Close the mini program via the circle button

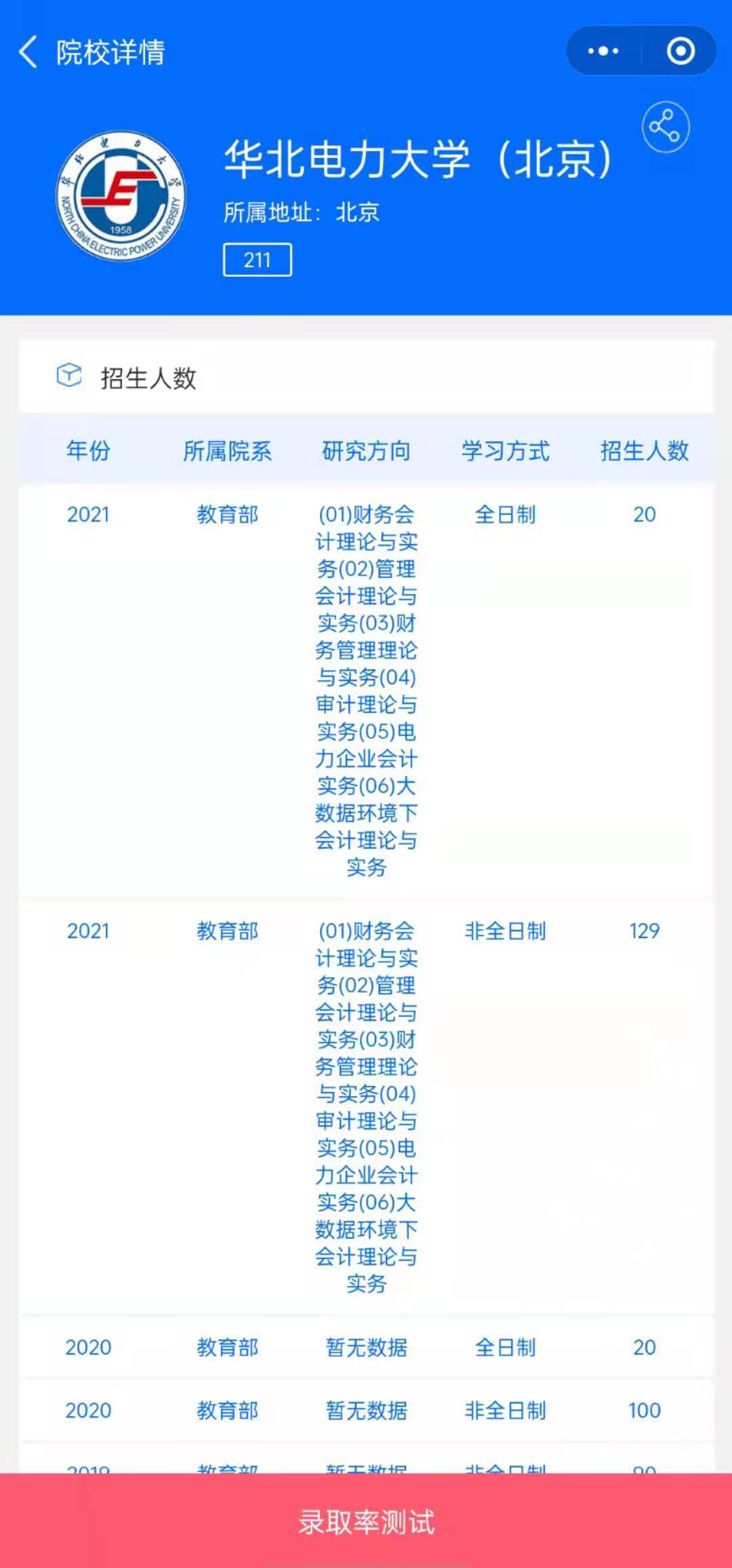point(680,51)
